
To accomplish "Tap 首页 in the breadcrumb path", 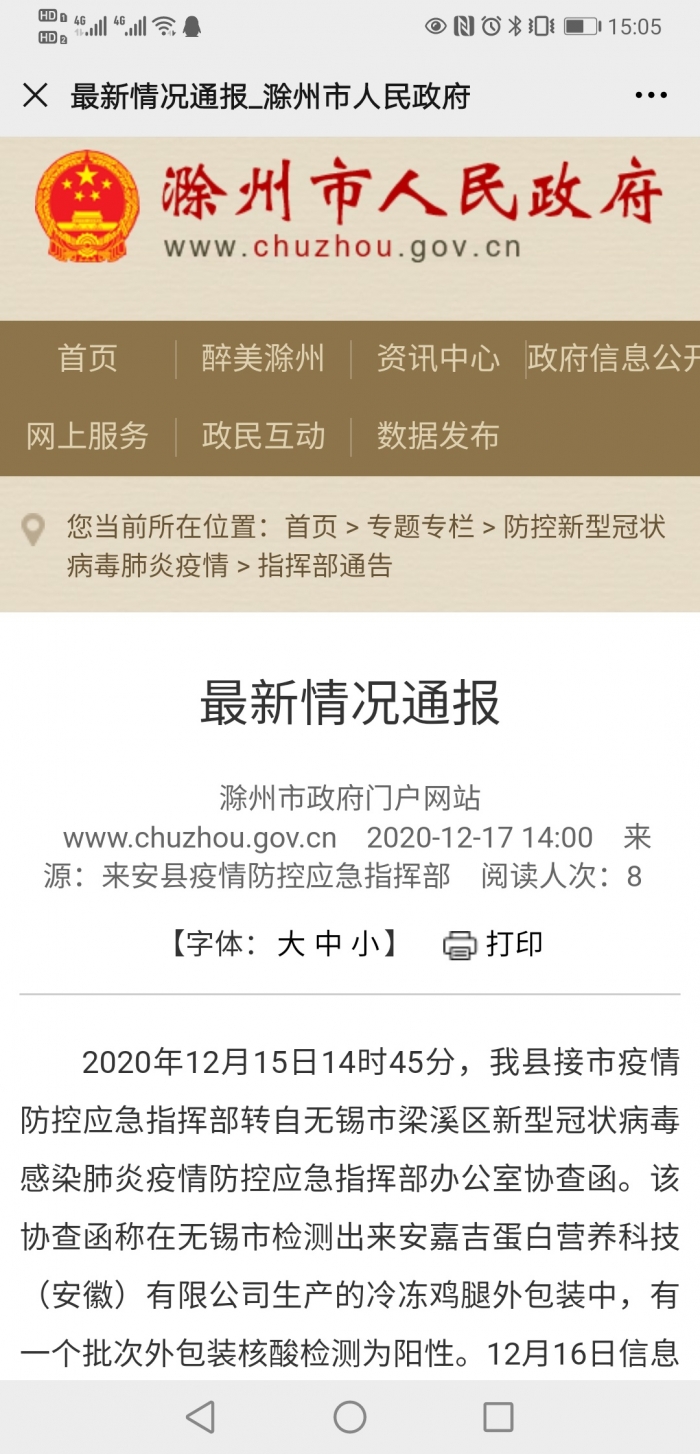I will tap(311, 527).
